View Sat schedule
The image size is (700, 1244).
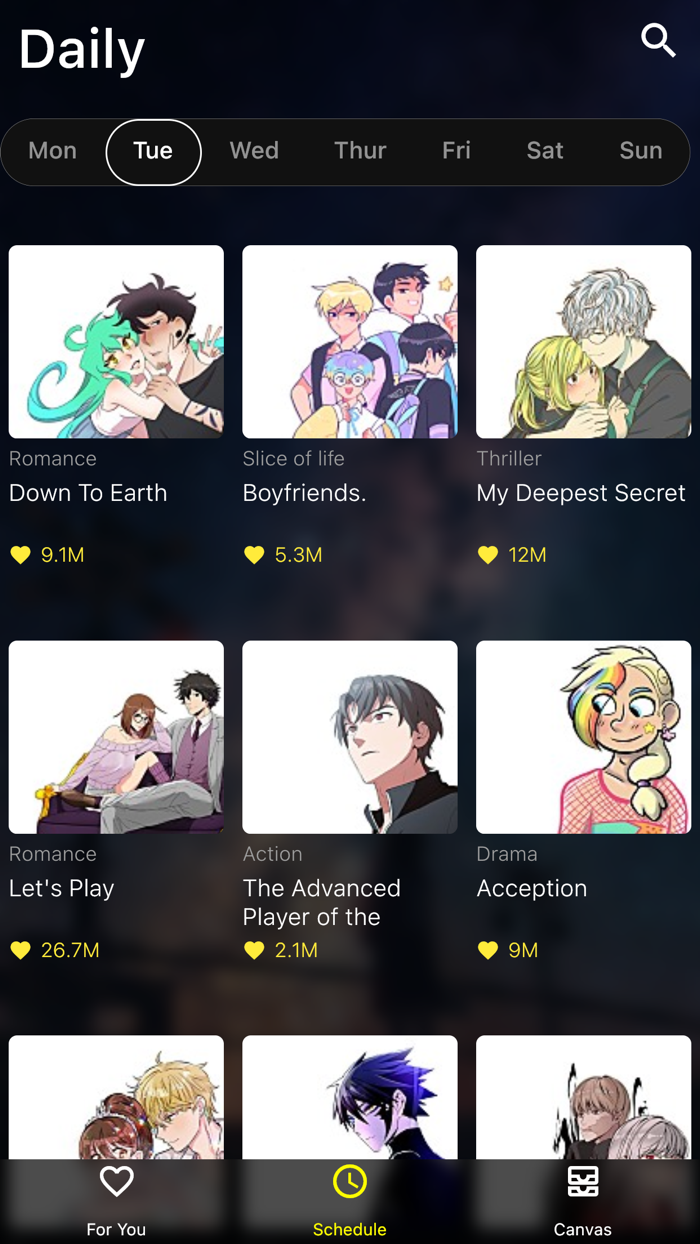pos(545,151)
